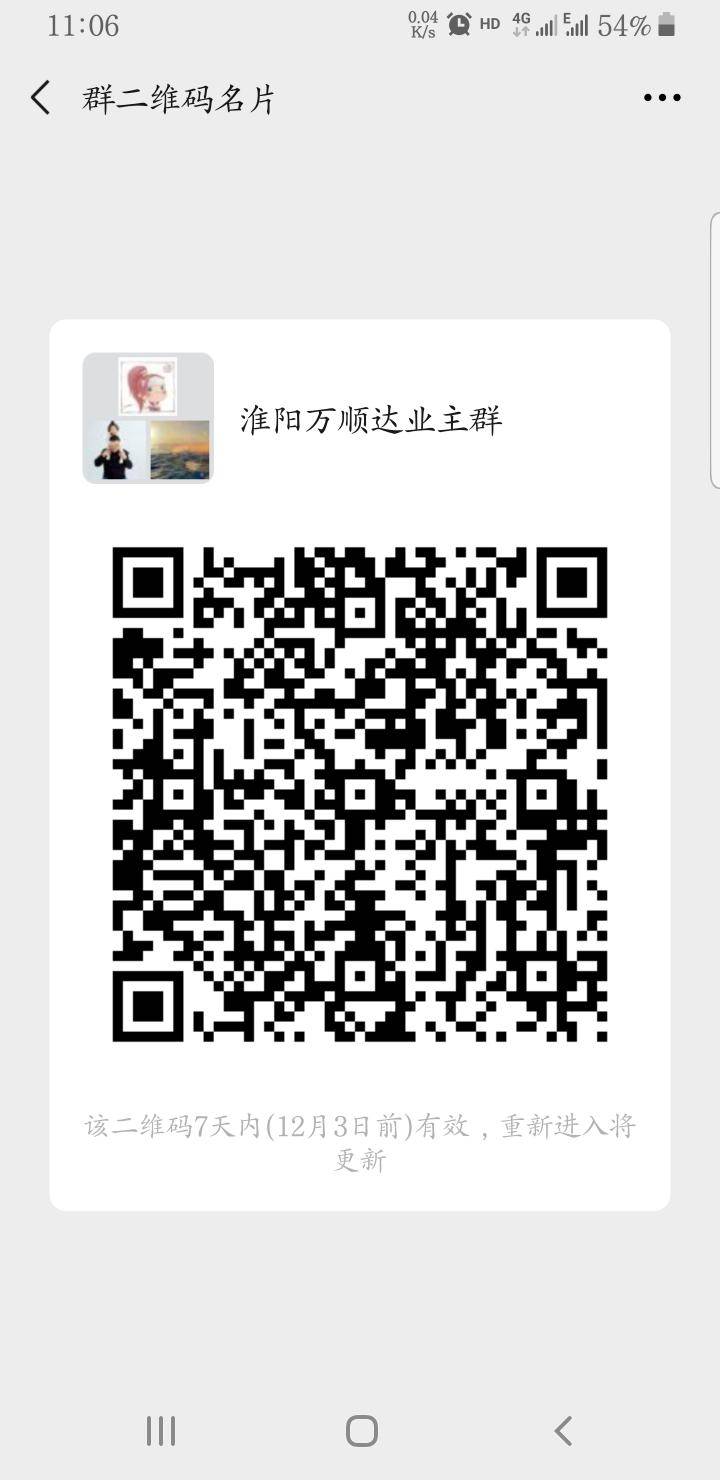Open the recent apps view
Viewport: 720px width, 1480px height.
coord(161,1431)
